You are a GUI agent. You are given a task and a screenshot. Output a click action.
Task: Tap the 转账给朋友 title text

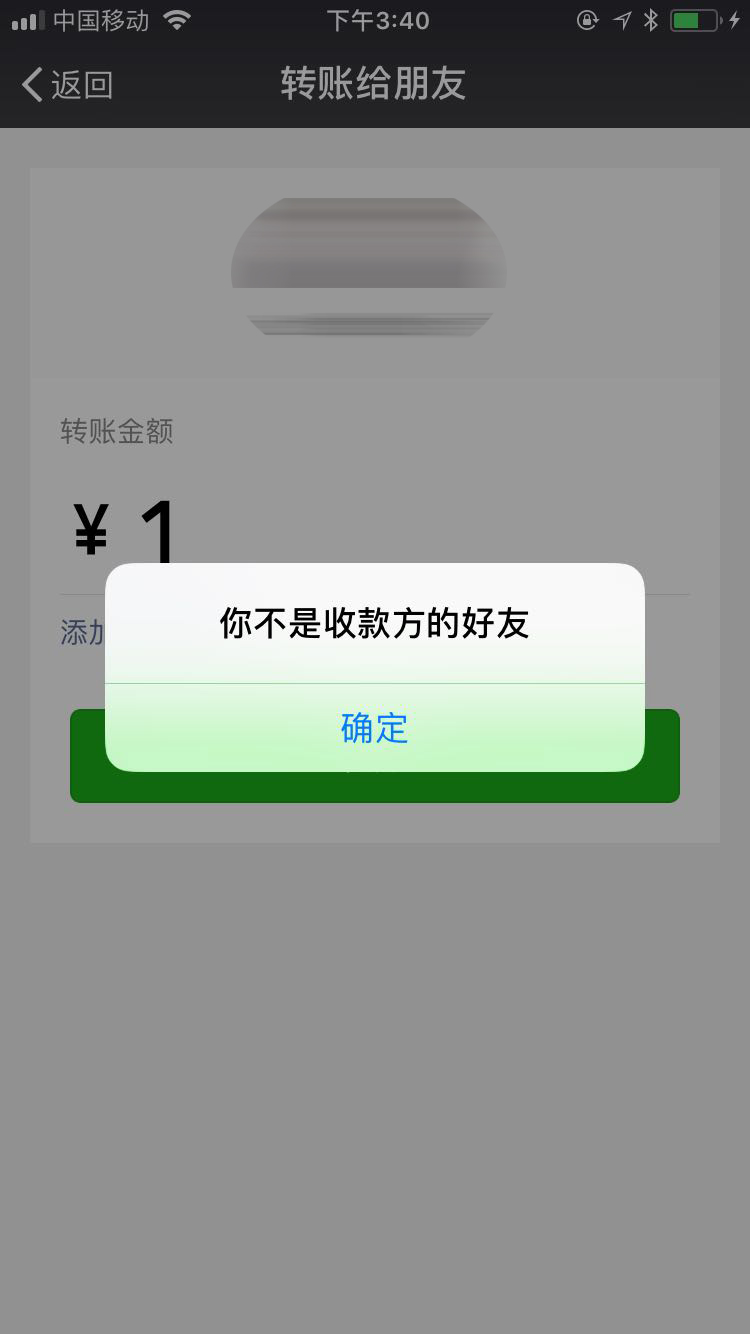(374, 84)
